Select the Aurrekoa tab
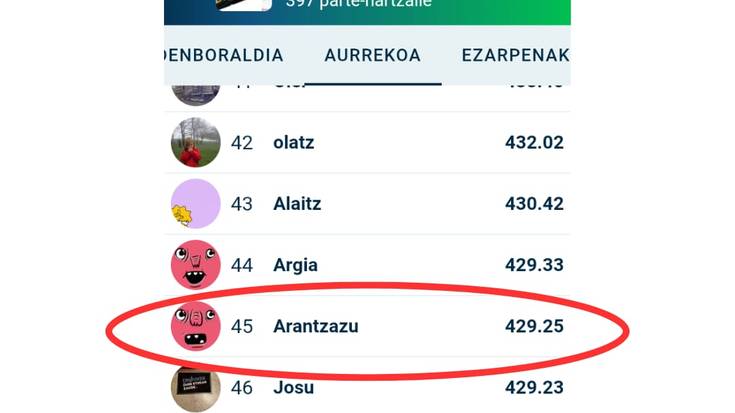The width and height of the screenshot is (735, 413). point(372,56)
